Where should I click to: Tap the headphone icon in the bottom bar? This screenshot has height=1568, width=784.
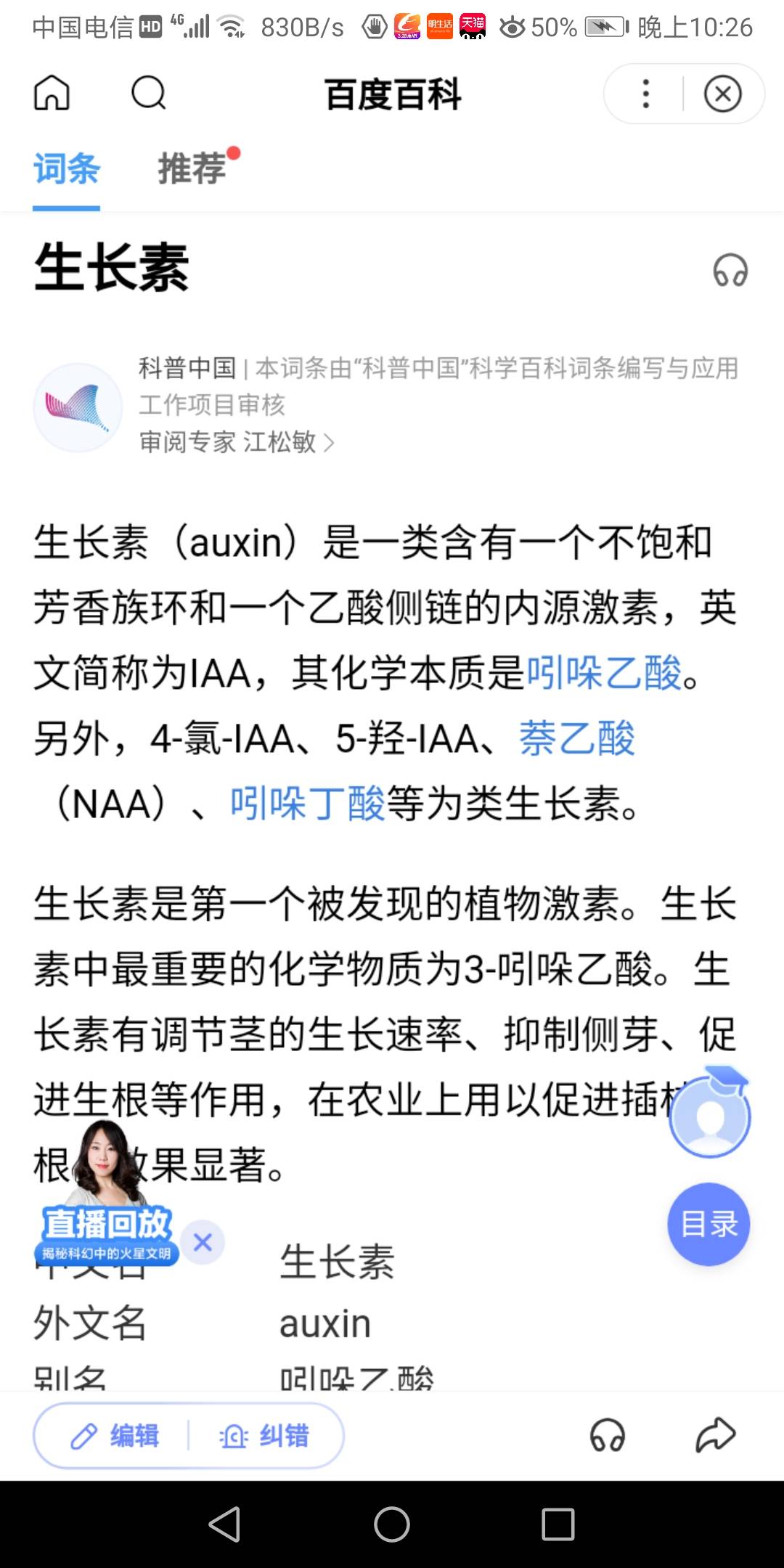[x=607, y=1434]
